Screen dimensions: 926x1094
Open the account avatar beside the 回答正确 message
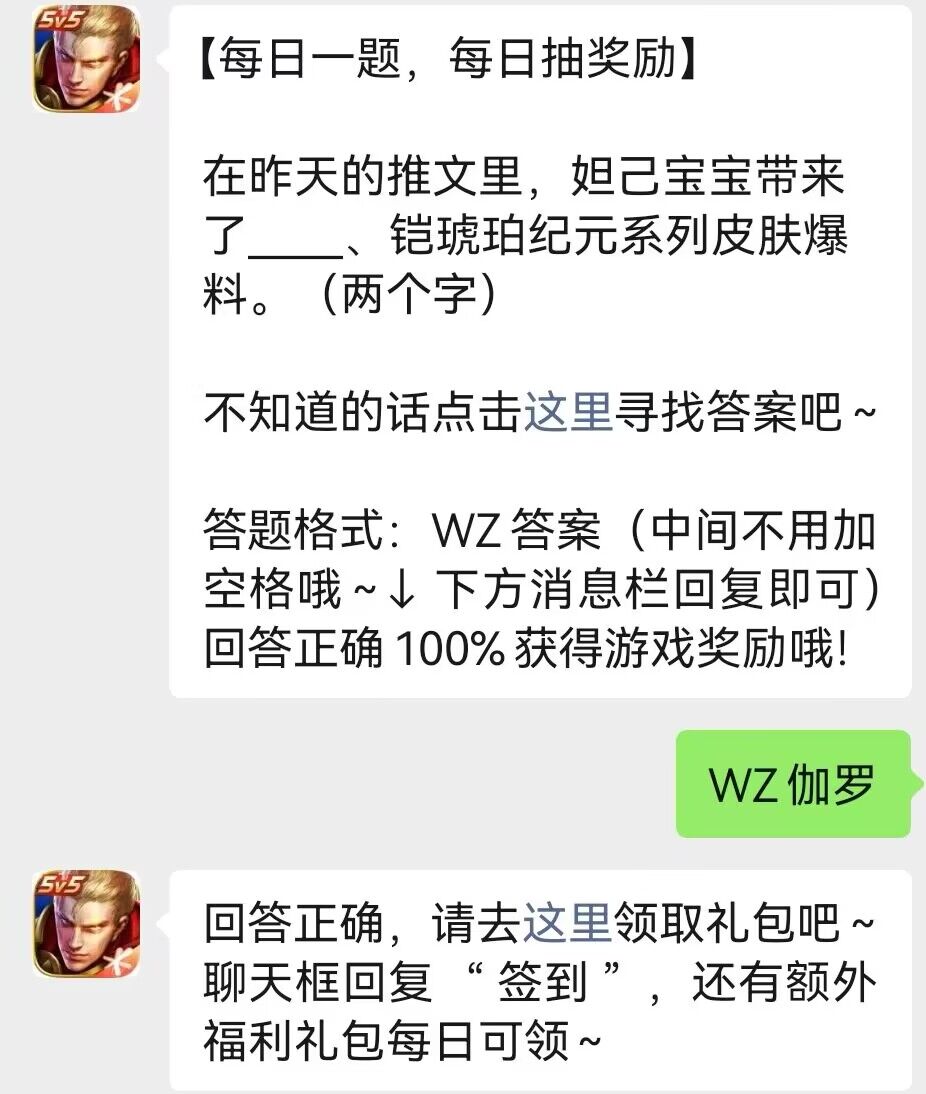click(86, 923)
